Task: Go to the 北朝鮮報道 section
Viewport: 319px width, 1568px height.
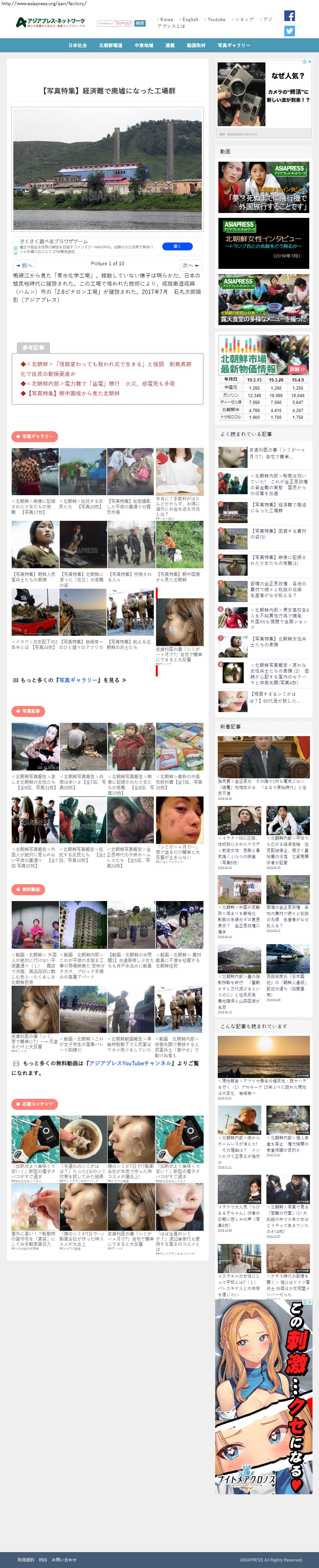Action: pyautogui.click(x=110, y=46)
